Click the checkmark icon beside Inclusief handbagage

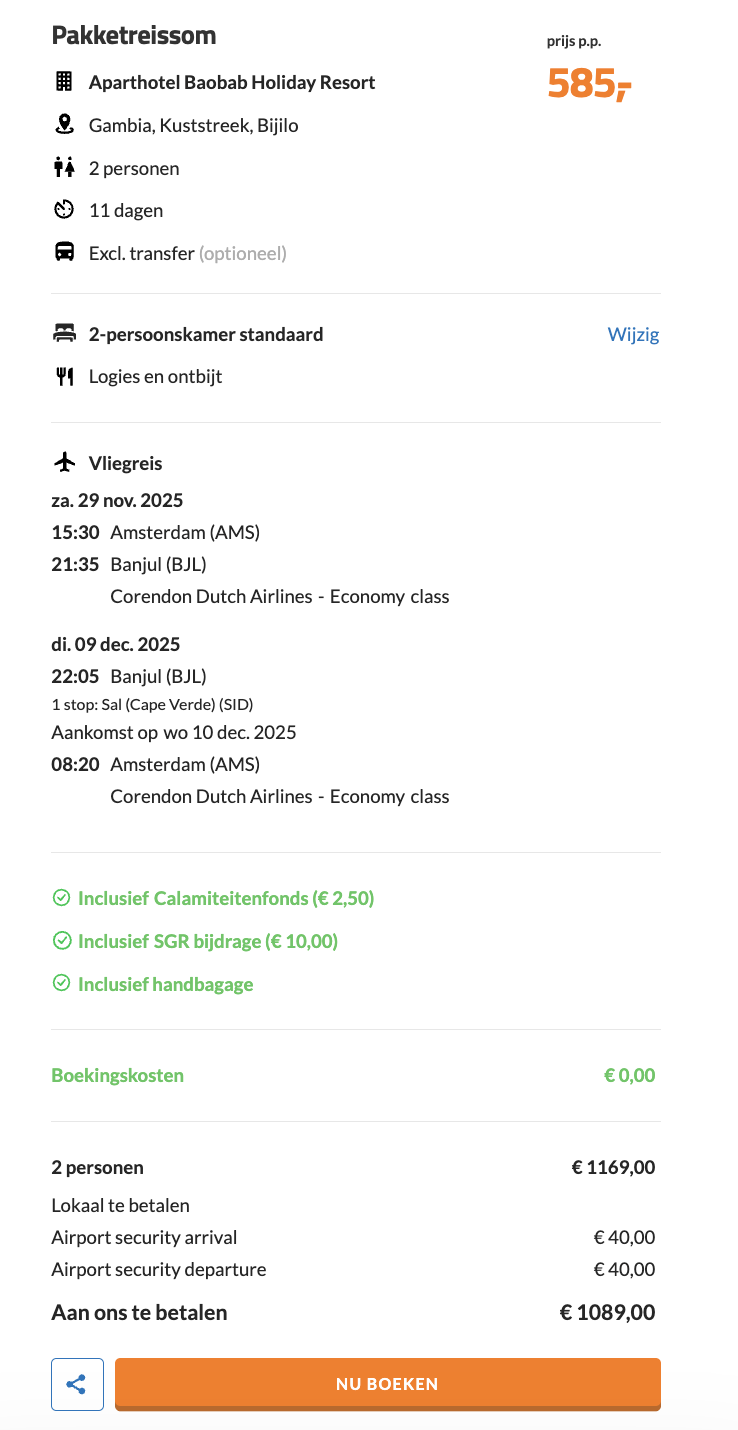click(61, 983)
